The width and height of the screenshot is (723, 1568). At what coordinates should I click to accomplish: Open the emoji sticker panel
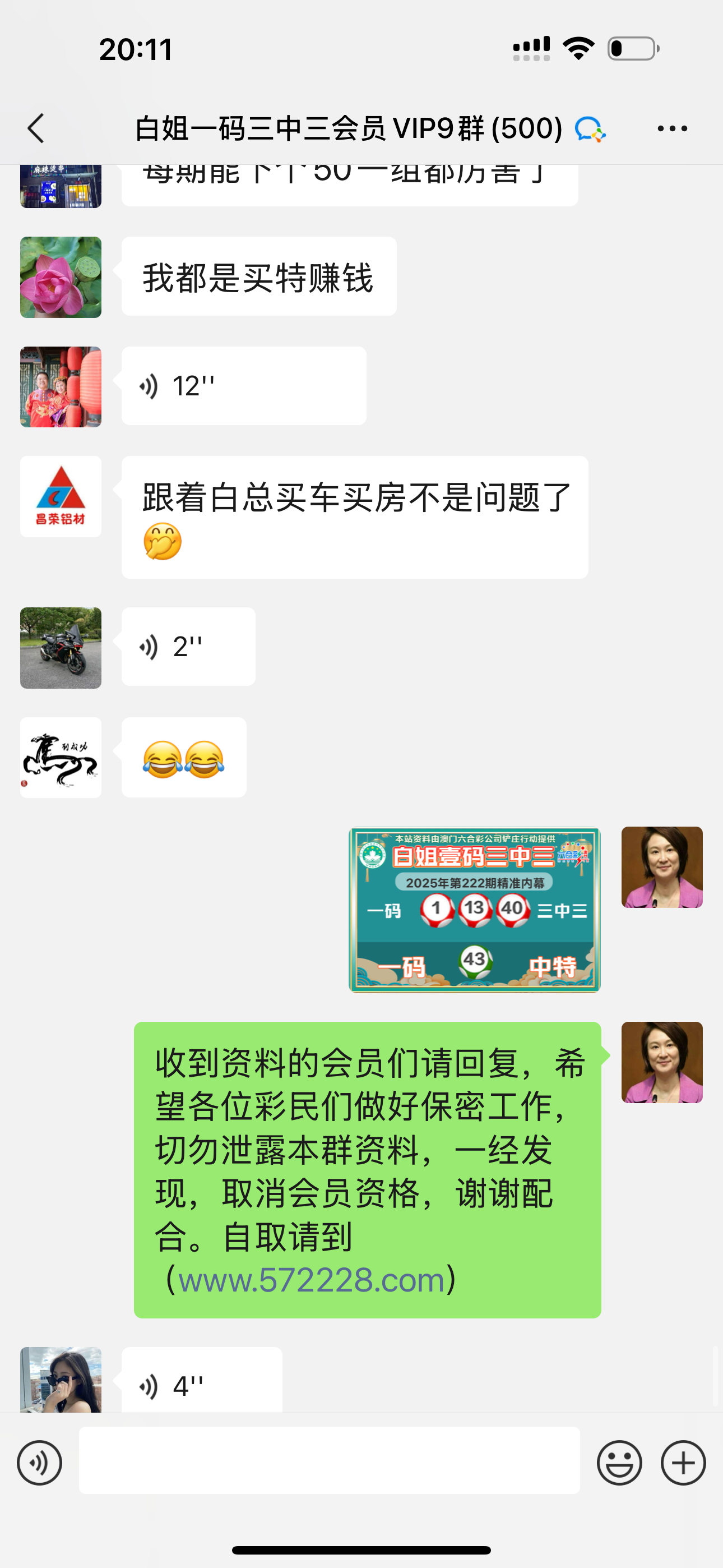point(619,1463)
